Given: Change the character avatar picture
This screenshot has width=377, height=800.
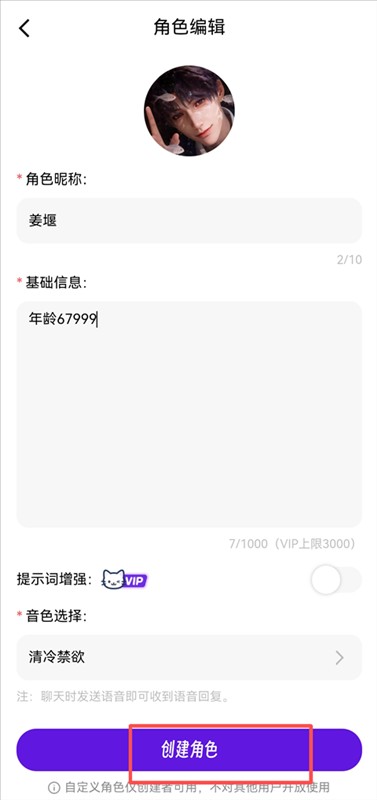Looking at the screenshot, I should [189, 111].
